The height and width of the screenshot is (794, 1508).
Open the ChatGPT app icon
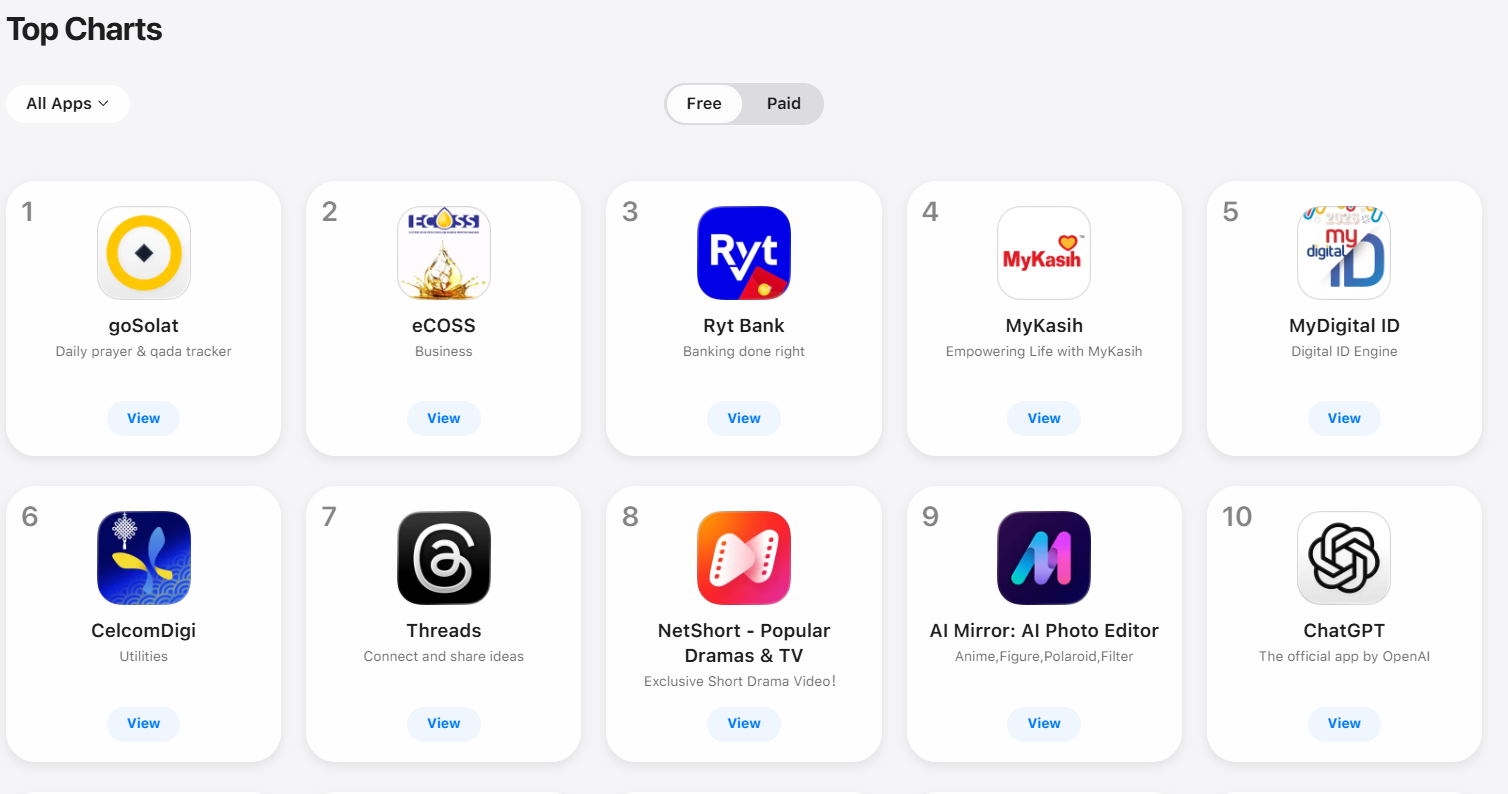click(1343, 558)
